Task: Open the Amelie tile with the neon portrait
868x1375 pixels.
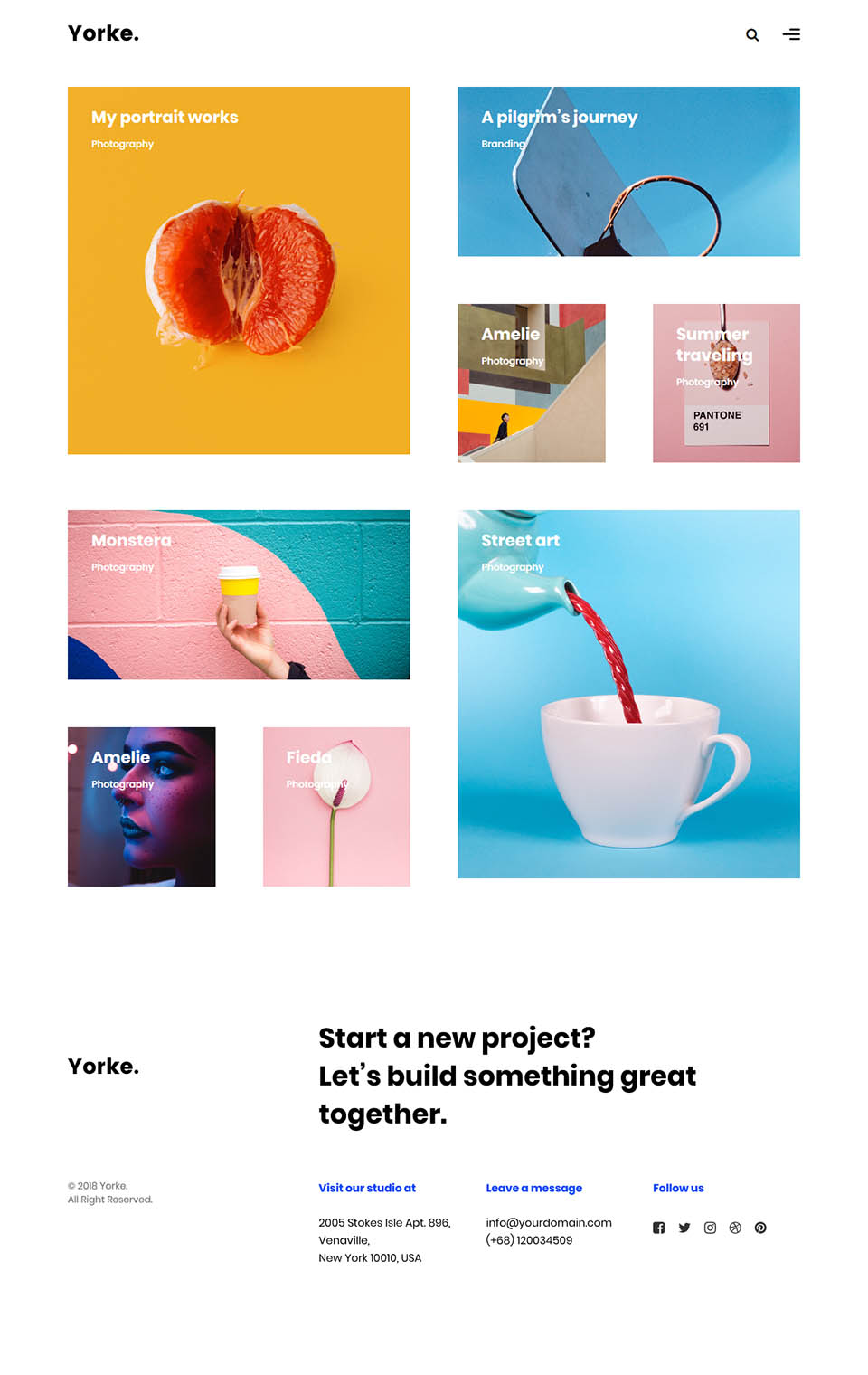Action: 141,806
